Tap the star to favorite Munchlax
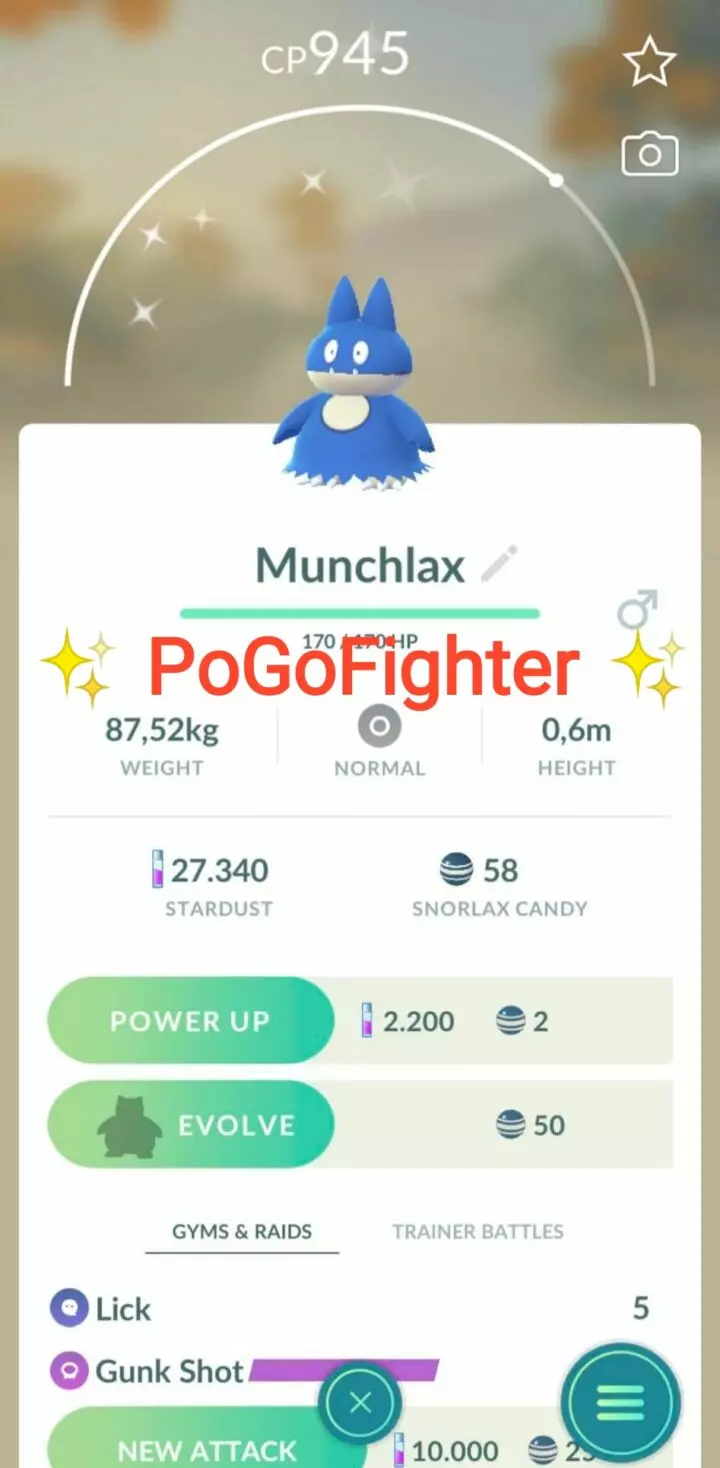Viewport: 720px width, 1468px height. pos(650,60)
